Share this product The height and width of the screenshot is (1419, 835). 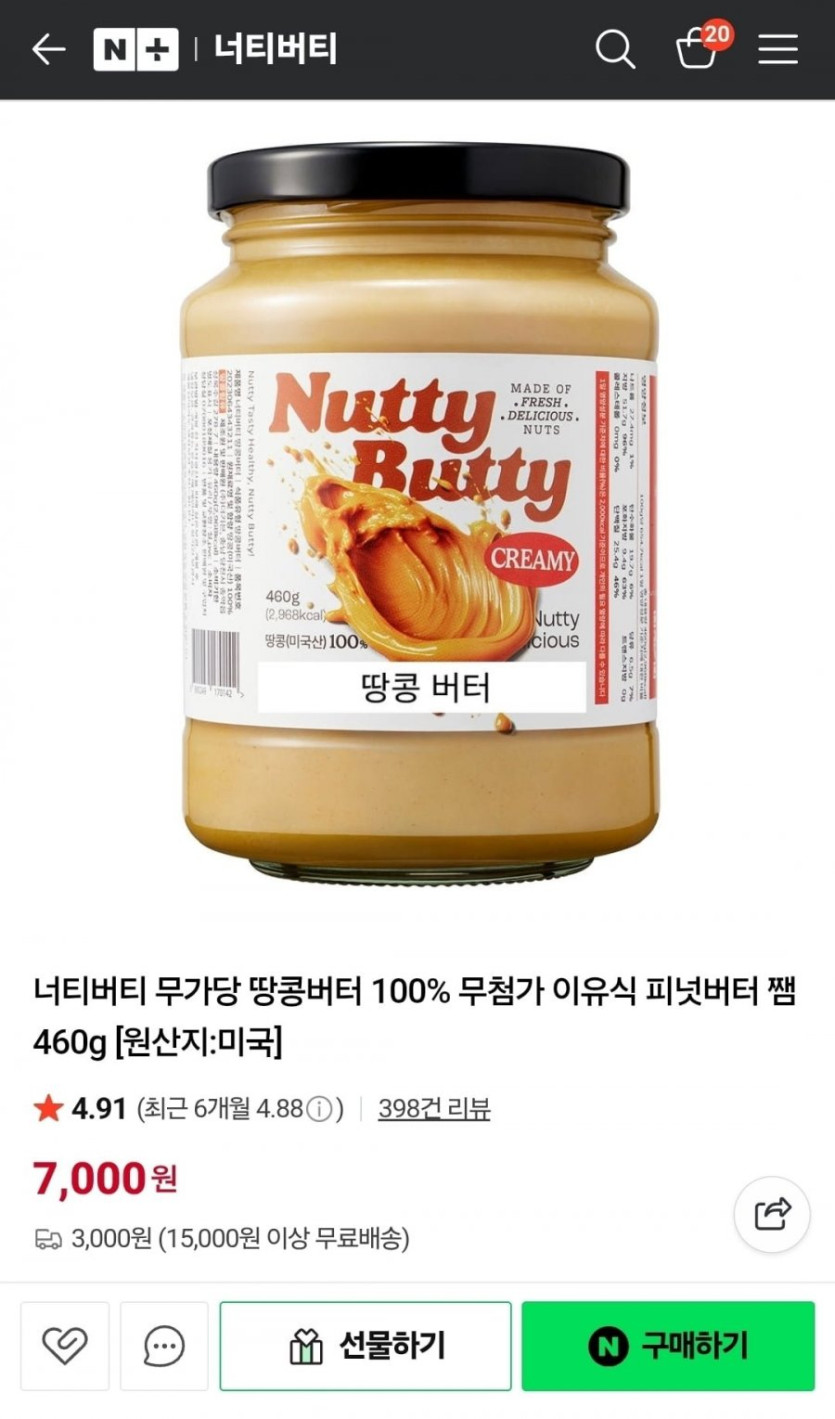(771, 1215)
